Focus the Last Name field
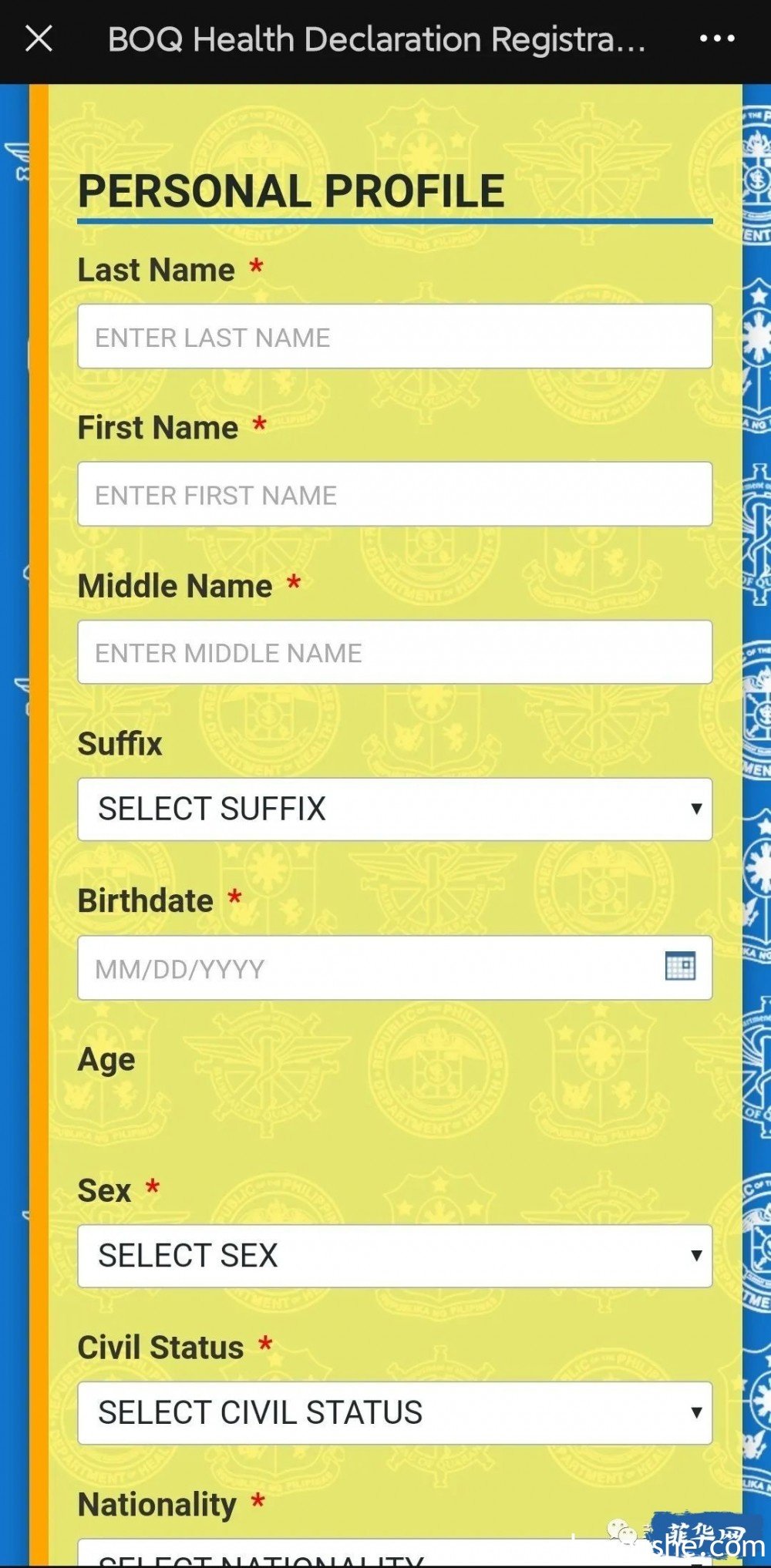The width and height of the screenshot is (771, 1568). [394, 337]
